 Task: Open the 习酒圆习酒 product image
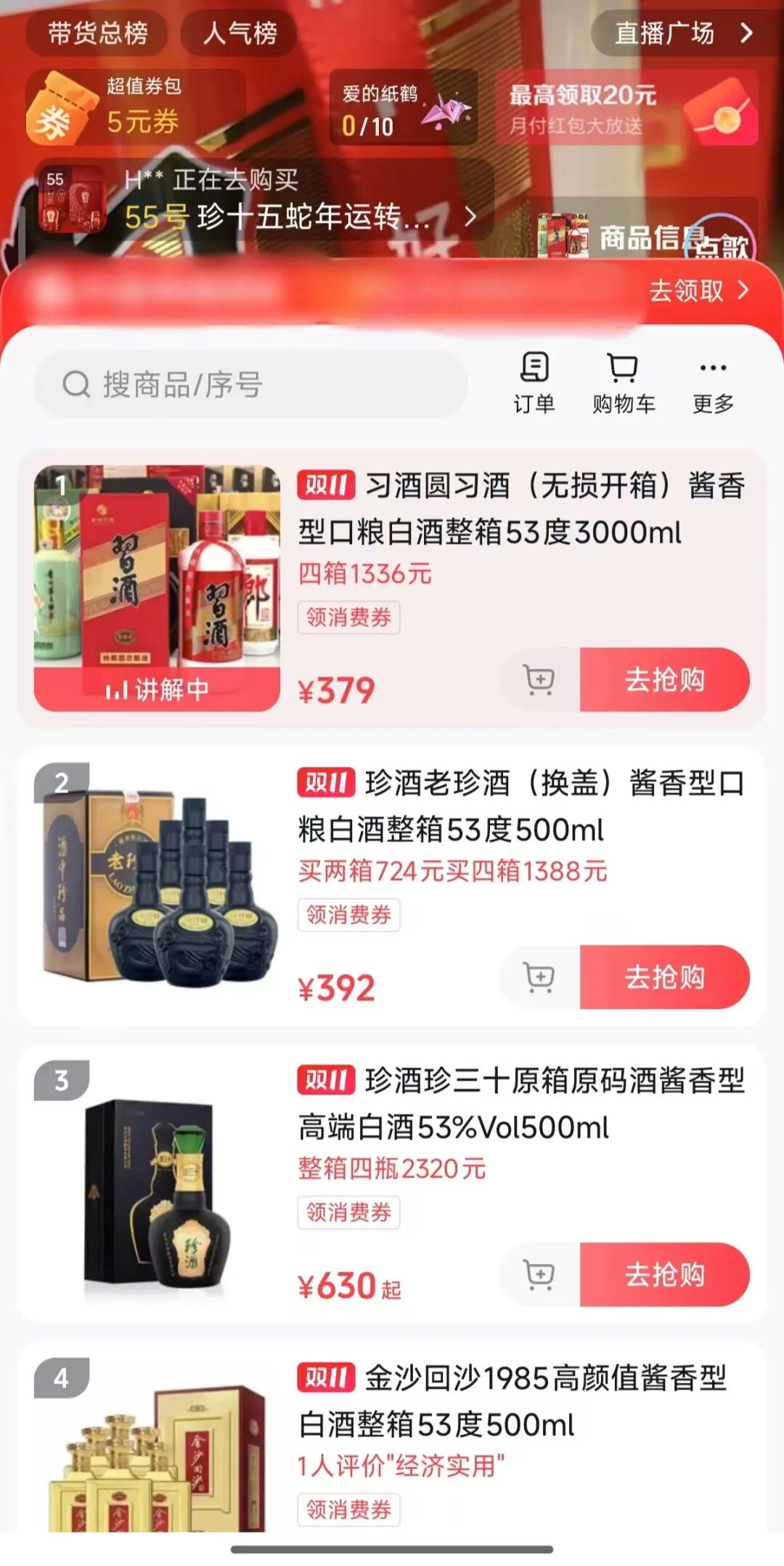(x=157, y=574)
